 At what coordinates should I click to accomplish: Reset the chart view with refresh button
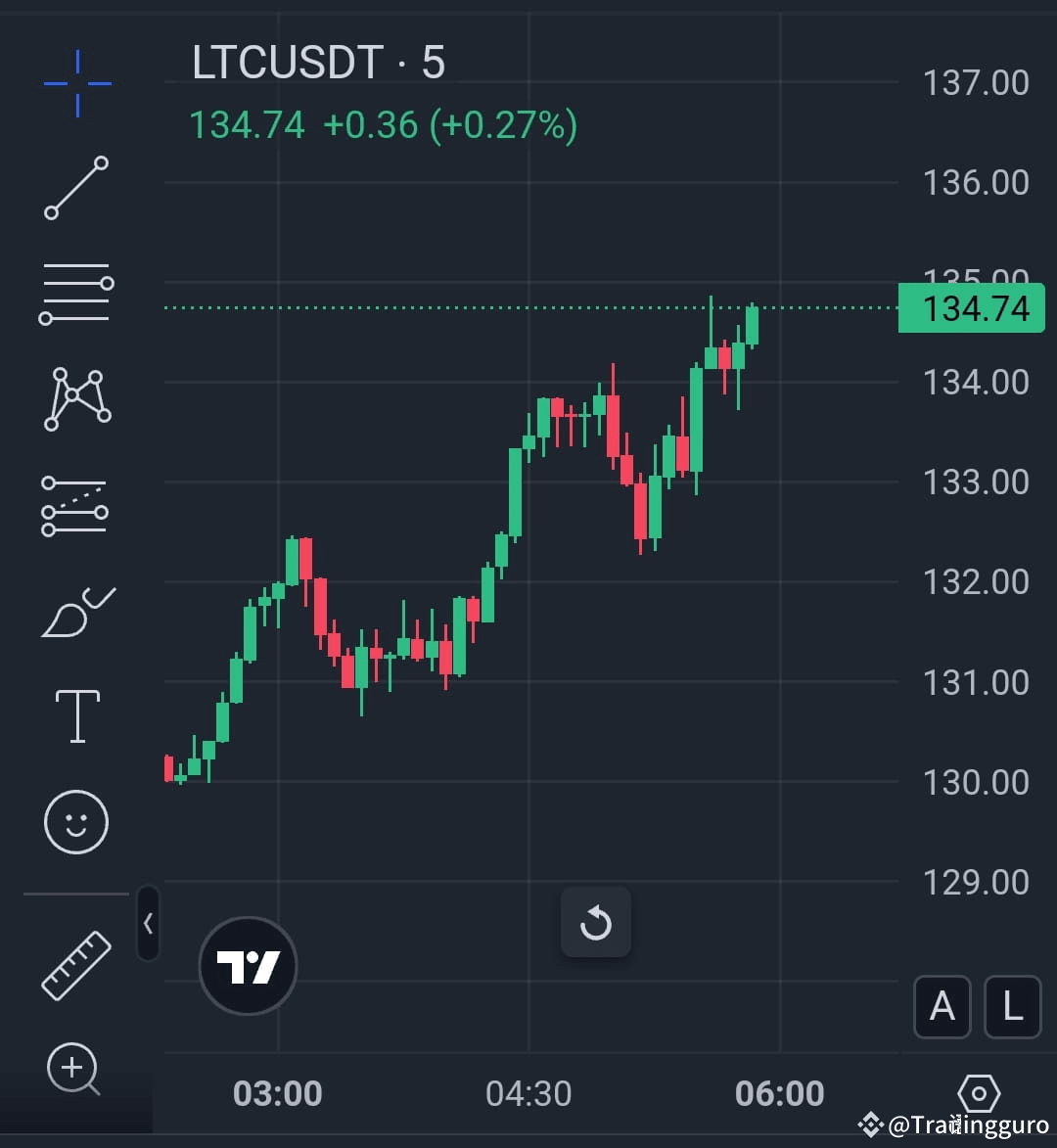[x=596, y=921]
